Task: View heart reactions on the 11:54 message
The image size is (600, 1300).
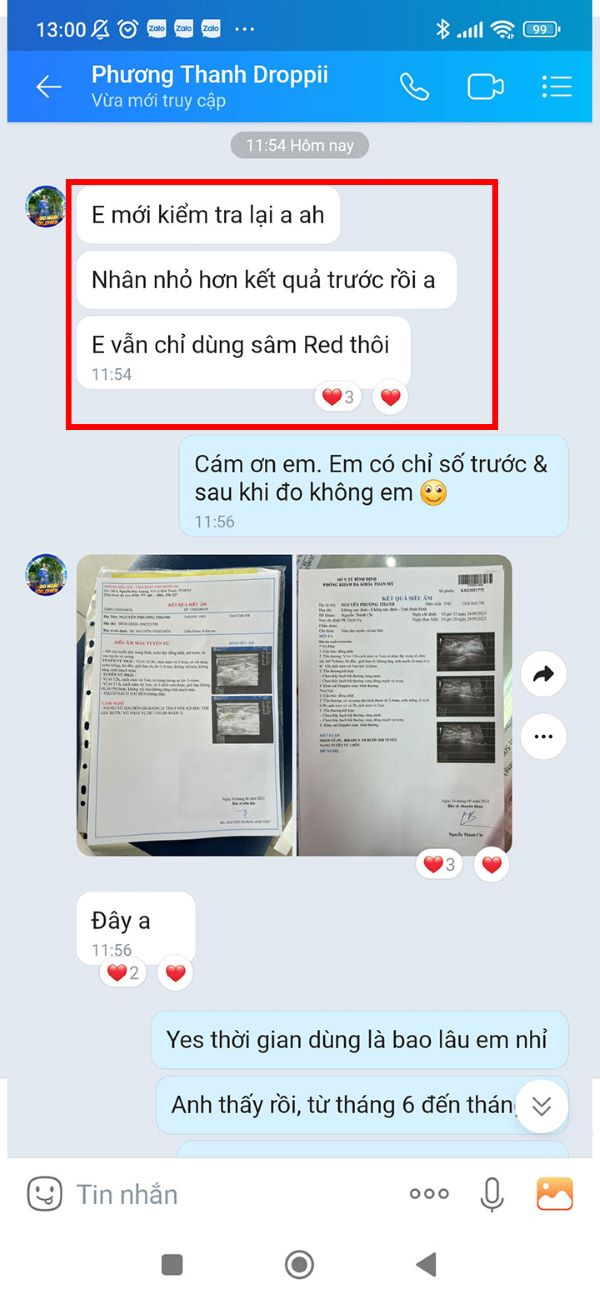Action: click(x=338, y=397)
